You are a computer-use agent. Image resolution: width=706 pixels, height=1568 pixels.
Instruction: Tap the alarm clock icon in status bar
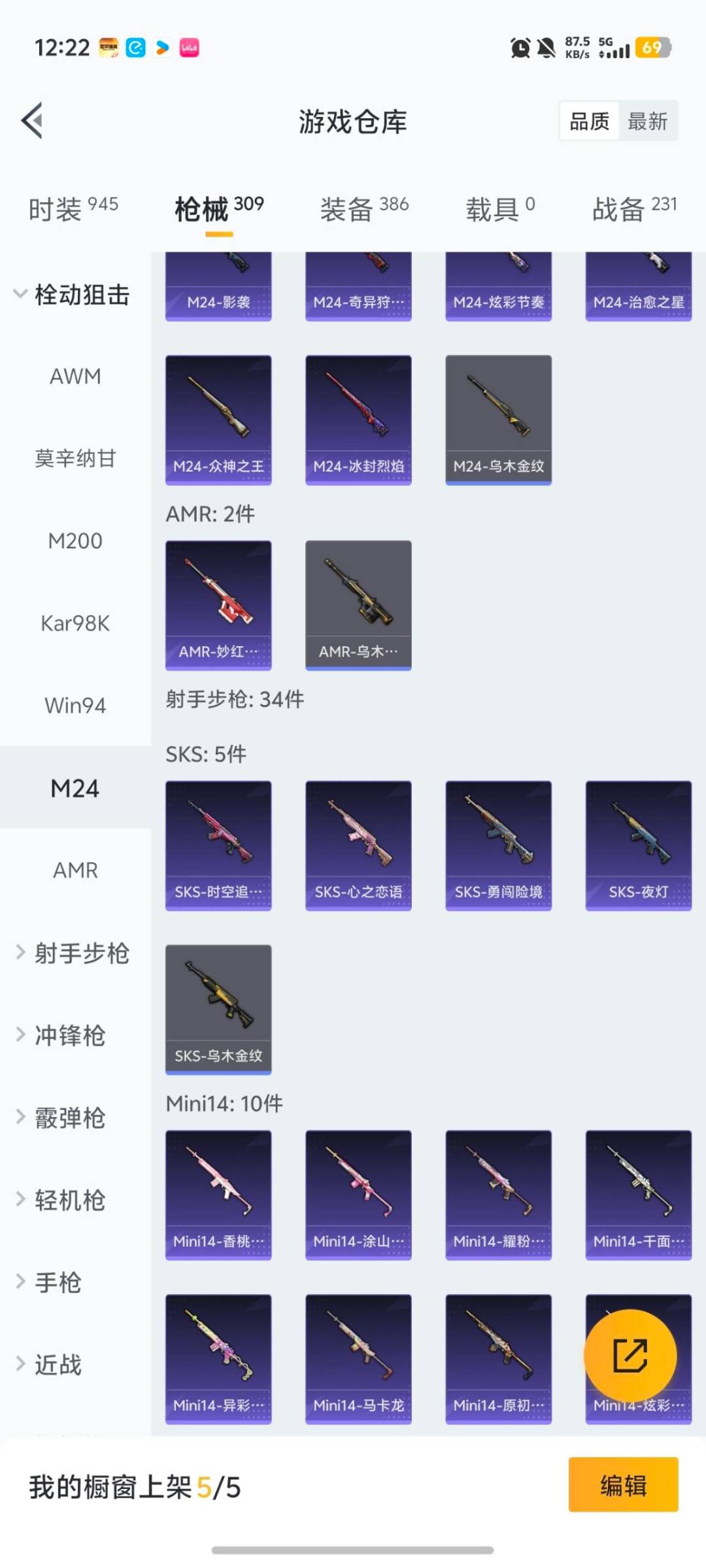coord(518,47)
